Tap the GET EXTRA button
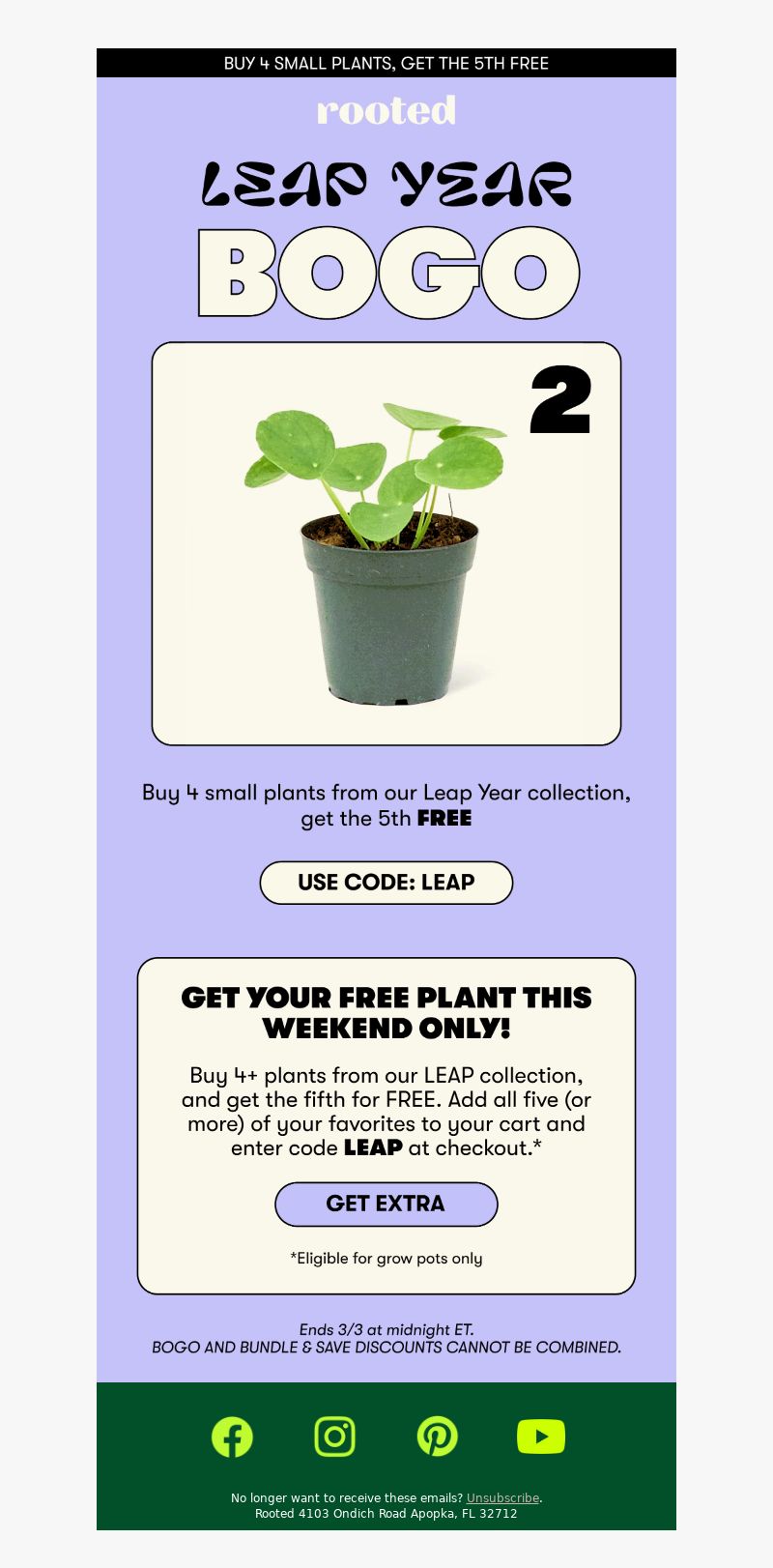Viewport: 773px width, 1568px height. click(x=386, y=1205)
